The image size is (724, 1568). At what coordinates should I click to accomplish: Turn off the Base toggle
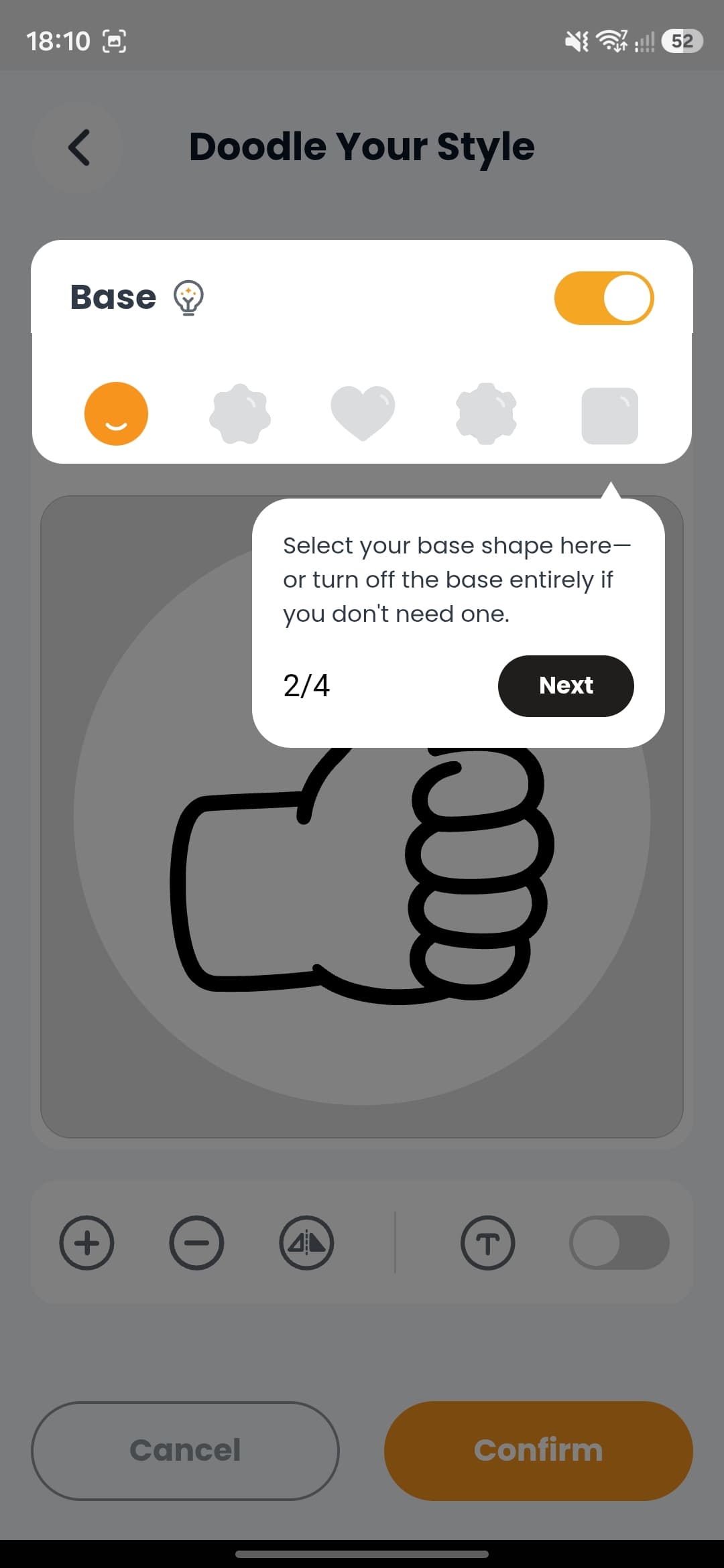[x=603, y=298]
